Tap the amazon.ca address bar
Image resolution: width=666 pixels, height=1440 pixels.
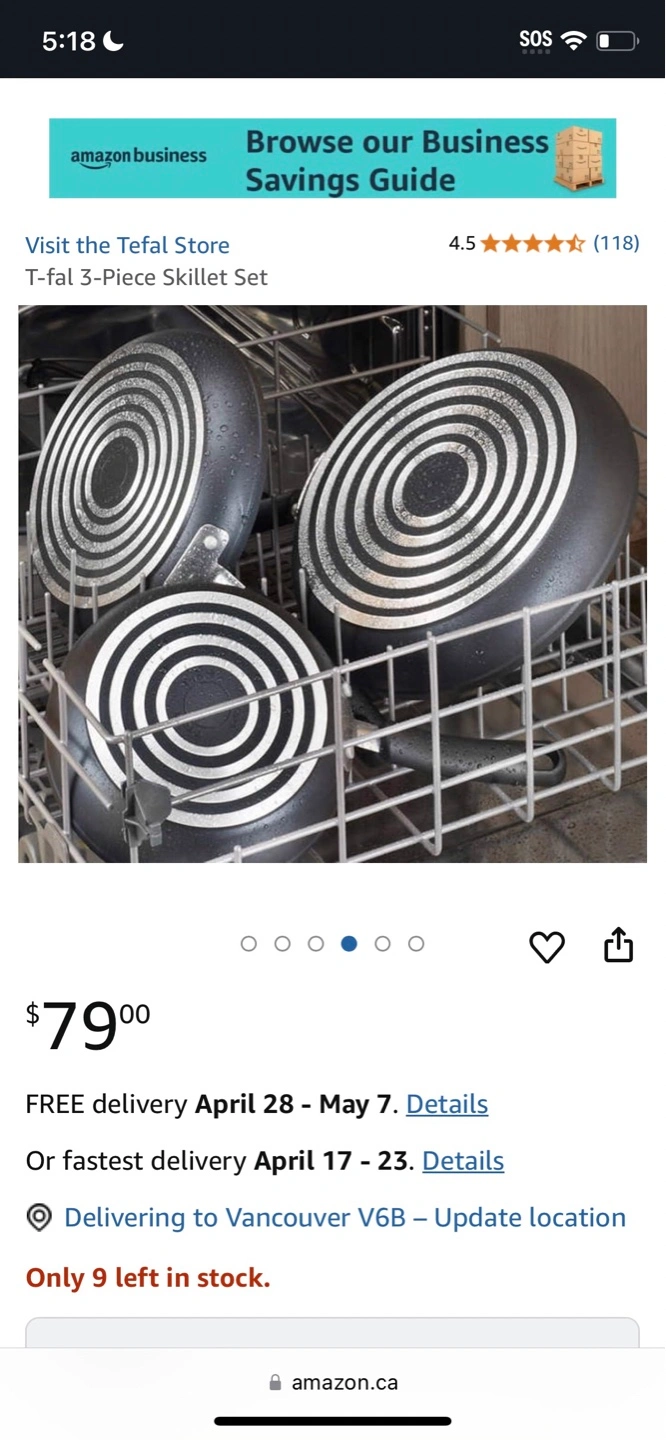click(334, 1383)
